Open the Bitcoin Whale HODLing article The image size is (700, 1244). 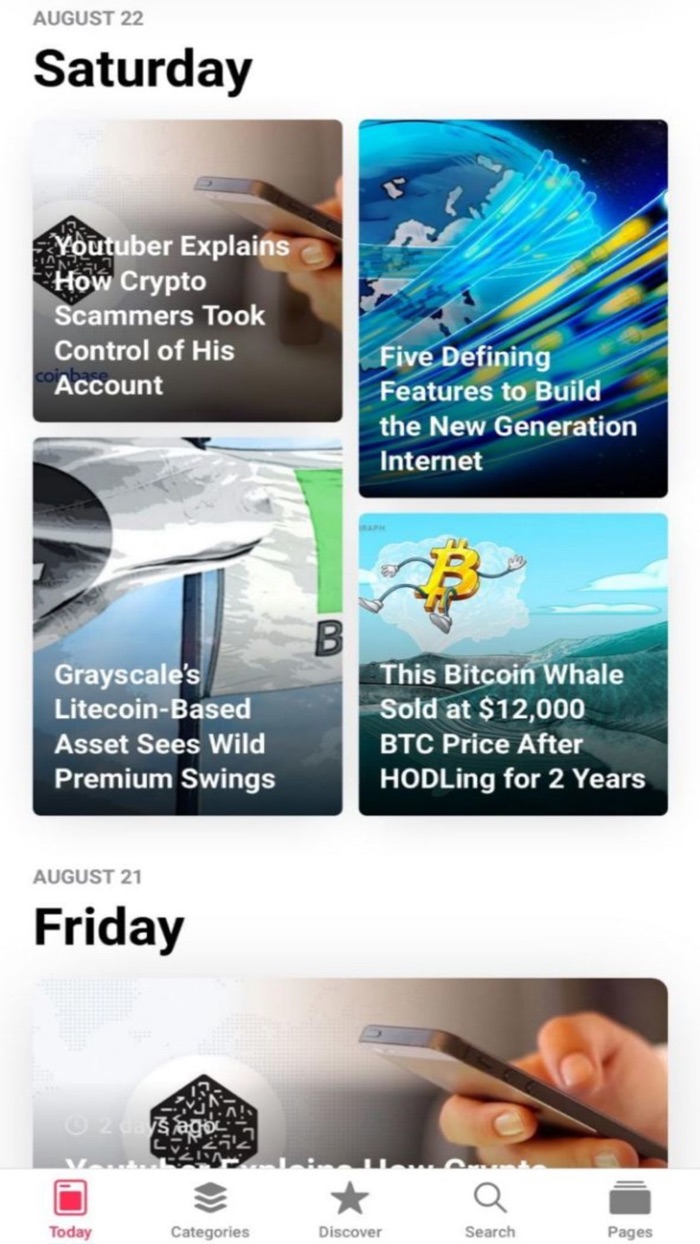[513, 664]
